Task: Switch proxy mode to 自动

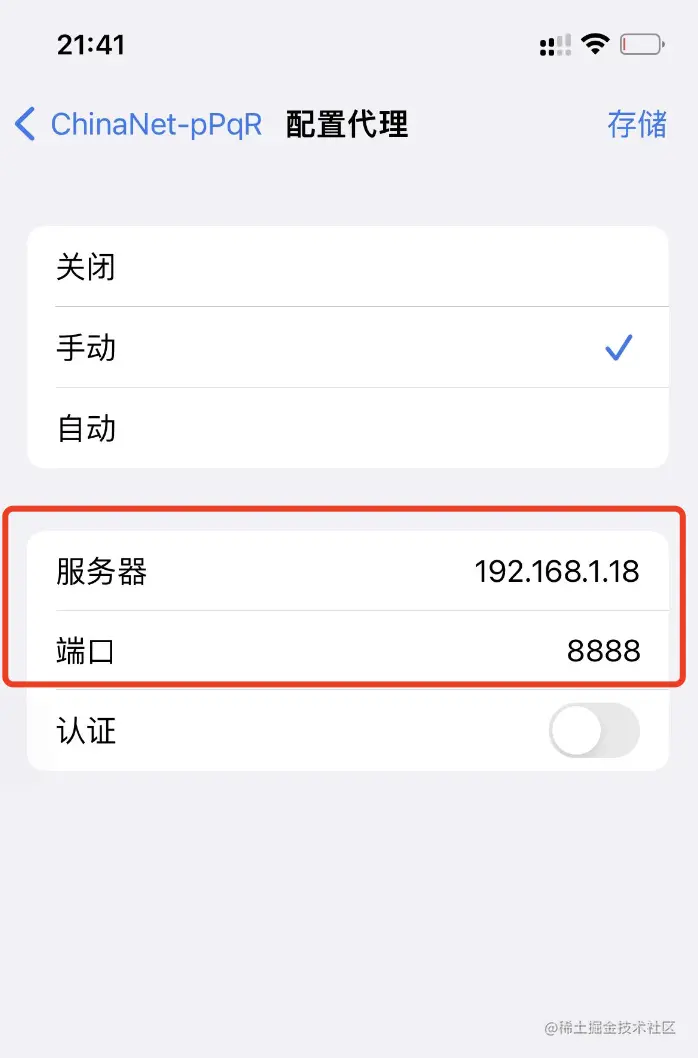Action: tap(347, 428)
